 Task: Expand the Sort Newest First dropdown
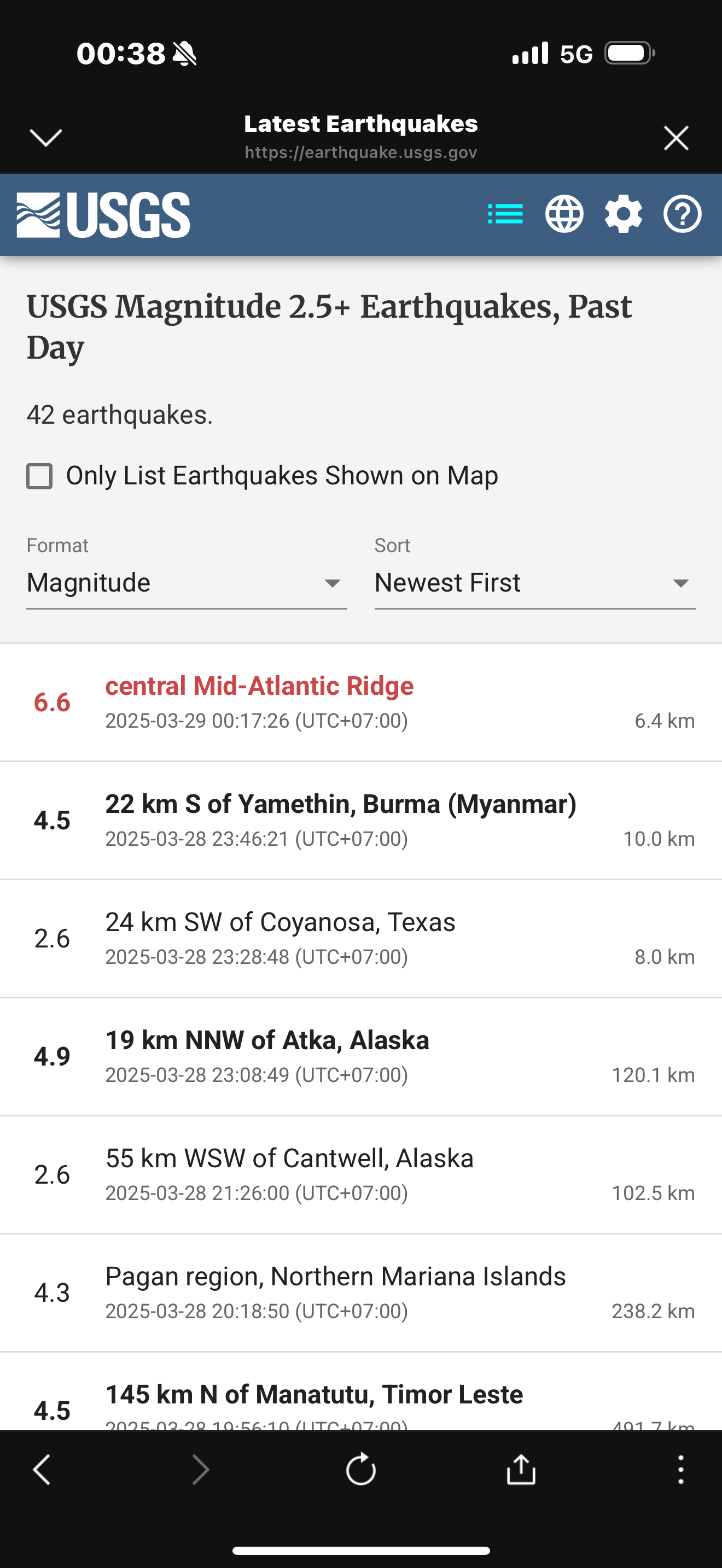tap(535, 583)
